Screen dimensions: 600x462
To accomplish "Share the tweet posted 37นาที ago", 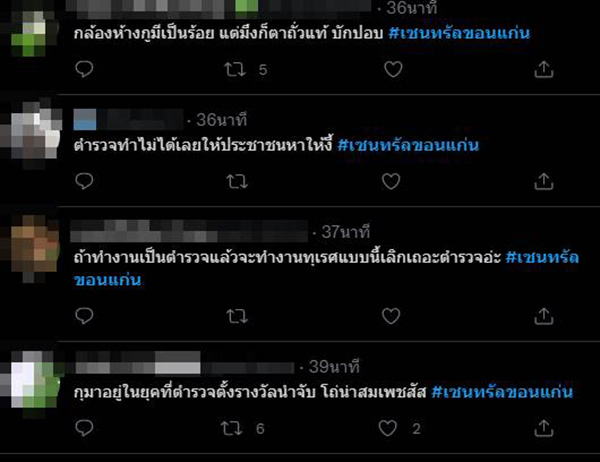I will click(x=544, y=316).
